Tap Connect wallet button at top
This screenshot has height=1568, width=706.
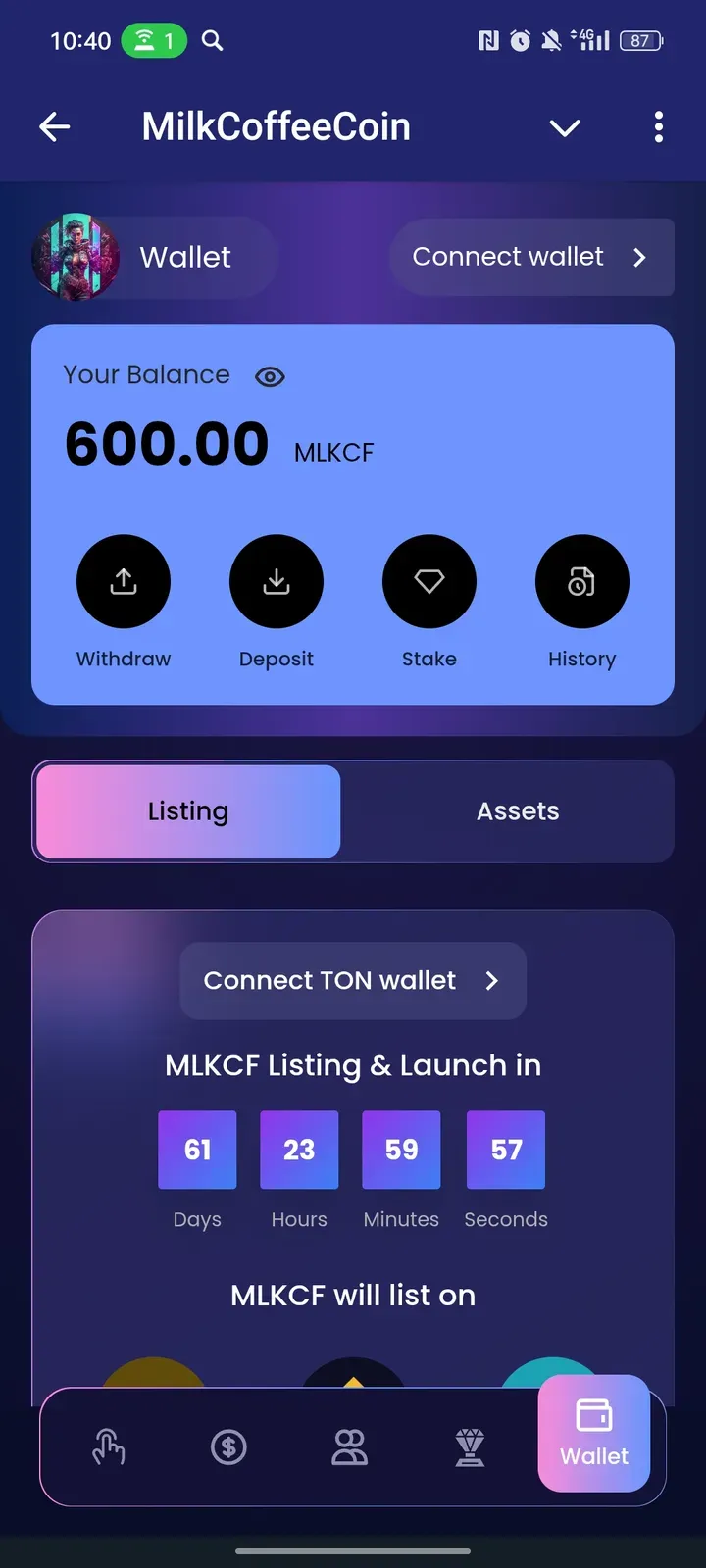point(531,257)
